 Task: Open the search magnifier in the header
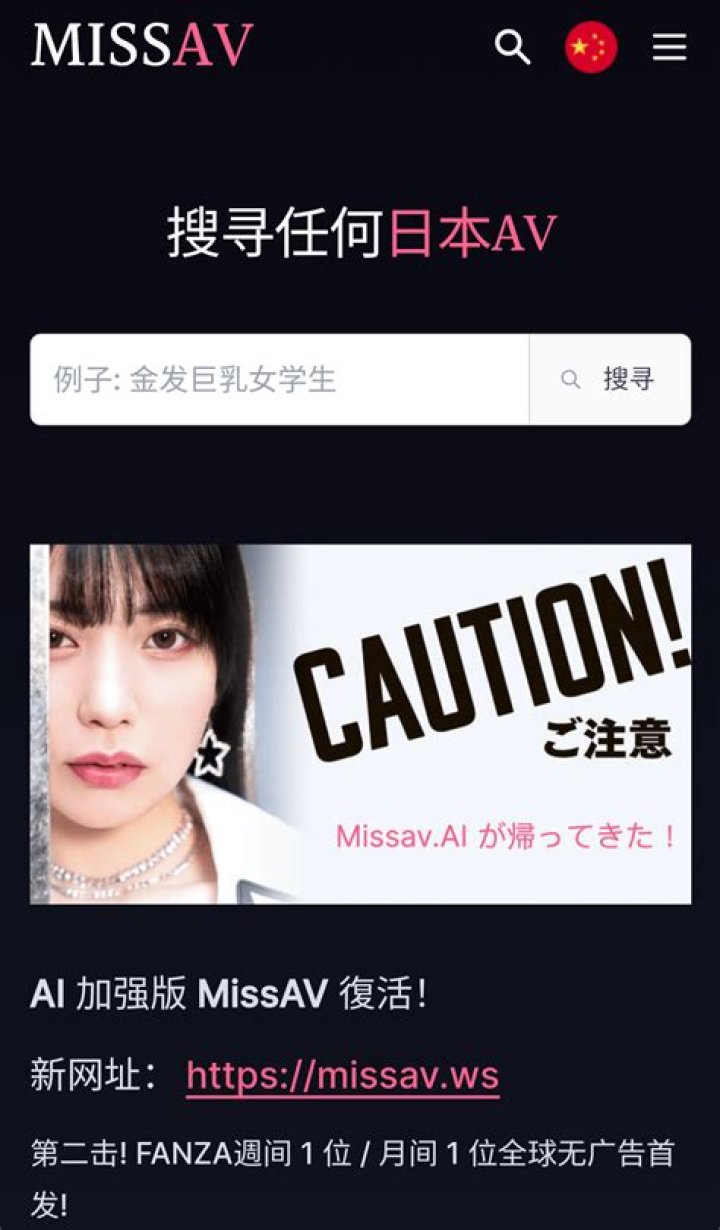513,46
